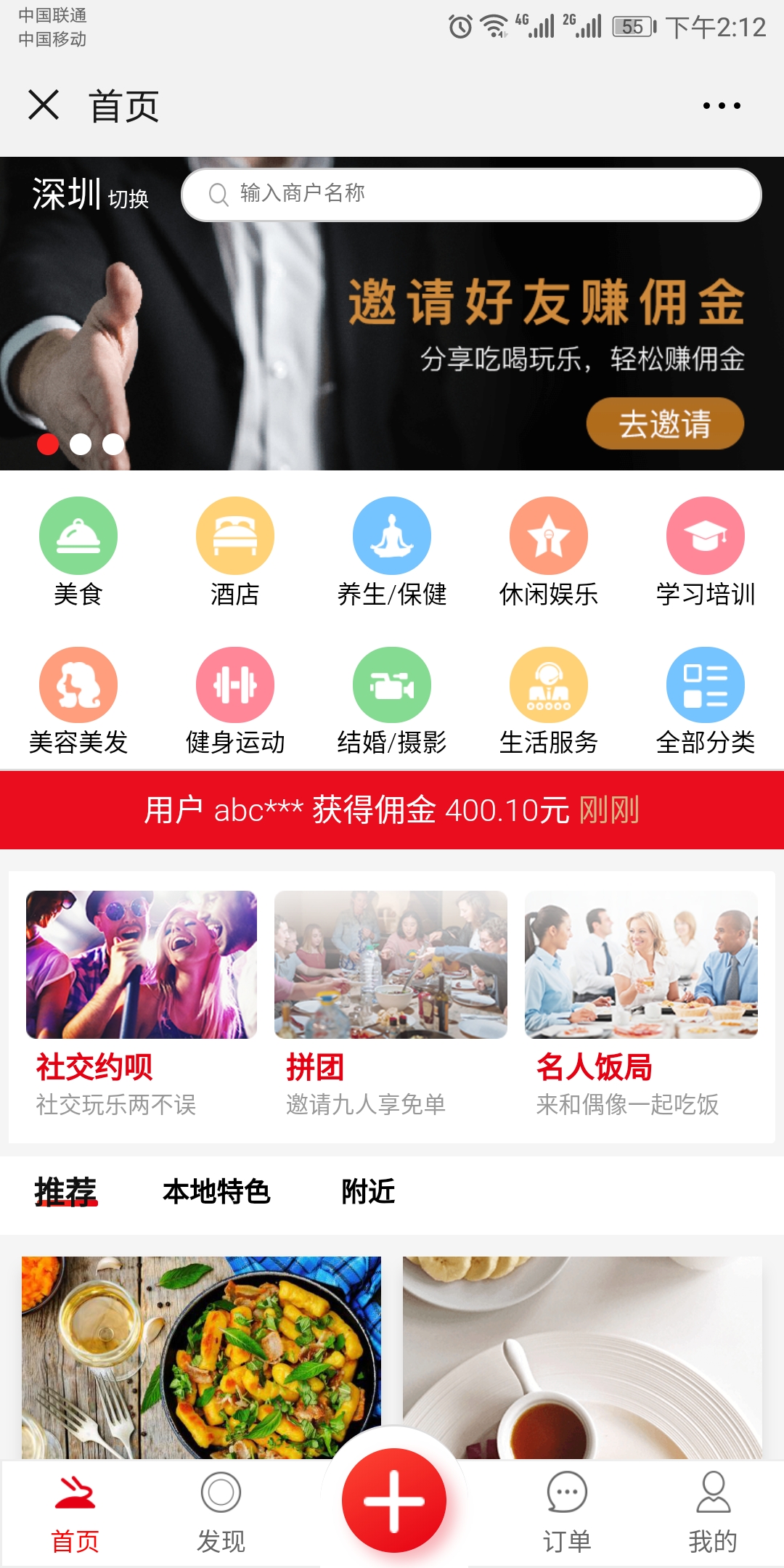784x1568 pixels.
Task: Select the 养生/保健 category
Action: tap(392, 552)
